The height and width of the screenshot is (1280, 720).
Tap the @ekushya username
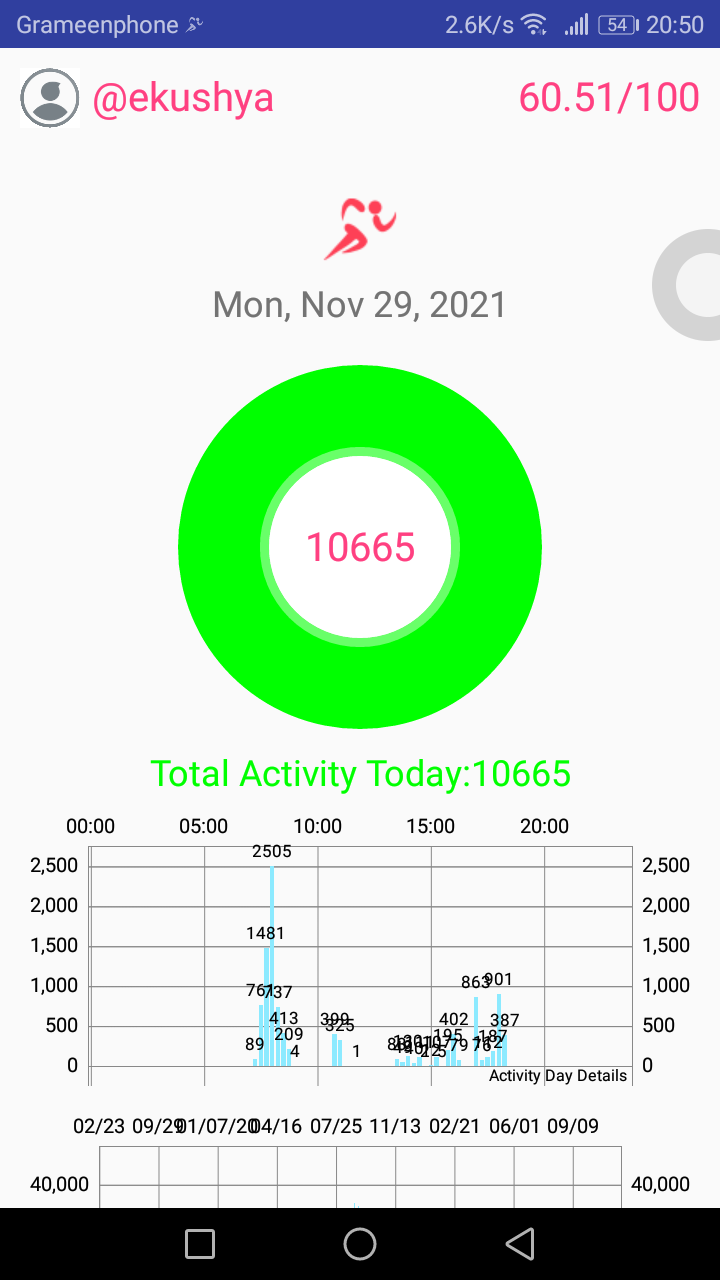(183, 98)
